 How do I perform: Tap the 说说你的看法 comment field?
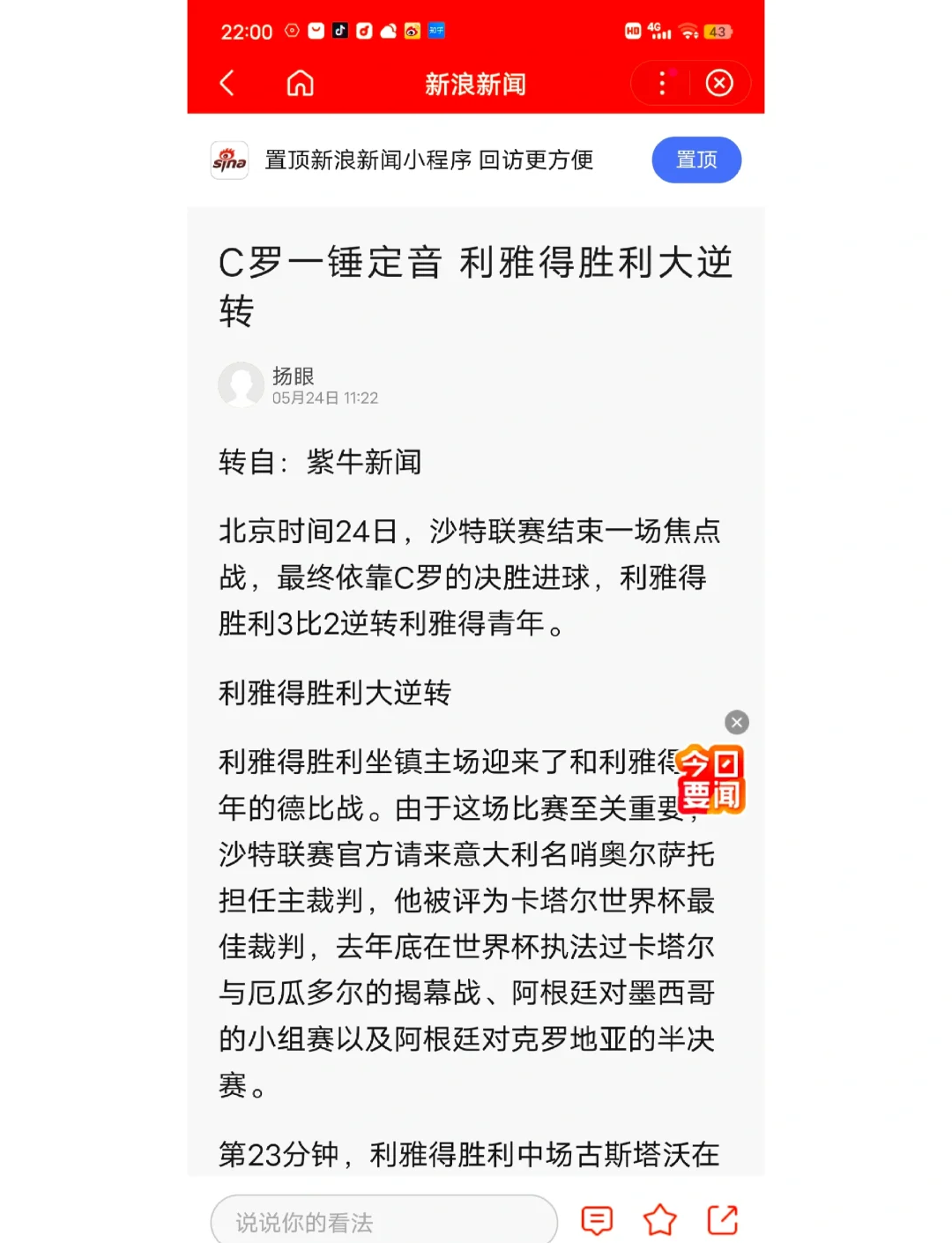383,1221
